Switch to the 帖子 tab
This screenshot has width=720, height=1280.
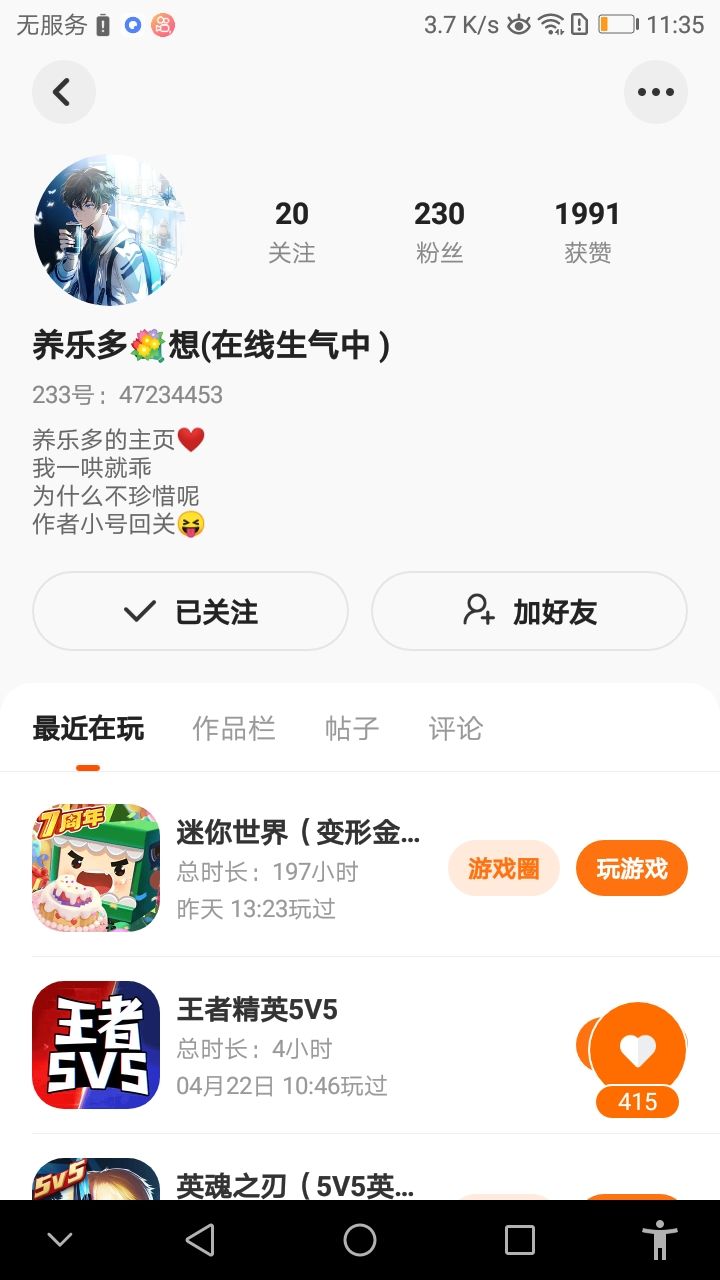tap(352, 728)
